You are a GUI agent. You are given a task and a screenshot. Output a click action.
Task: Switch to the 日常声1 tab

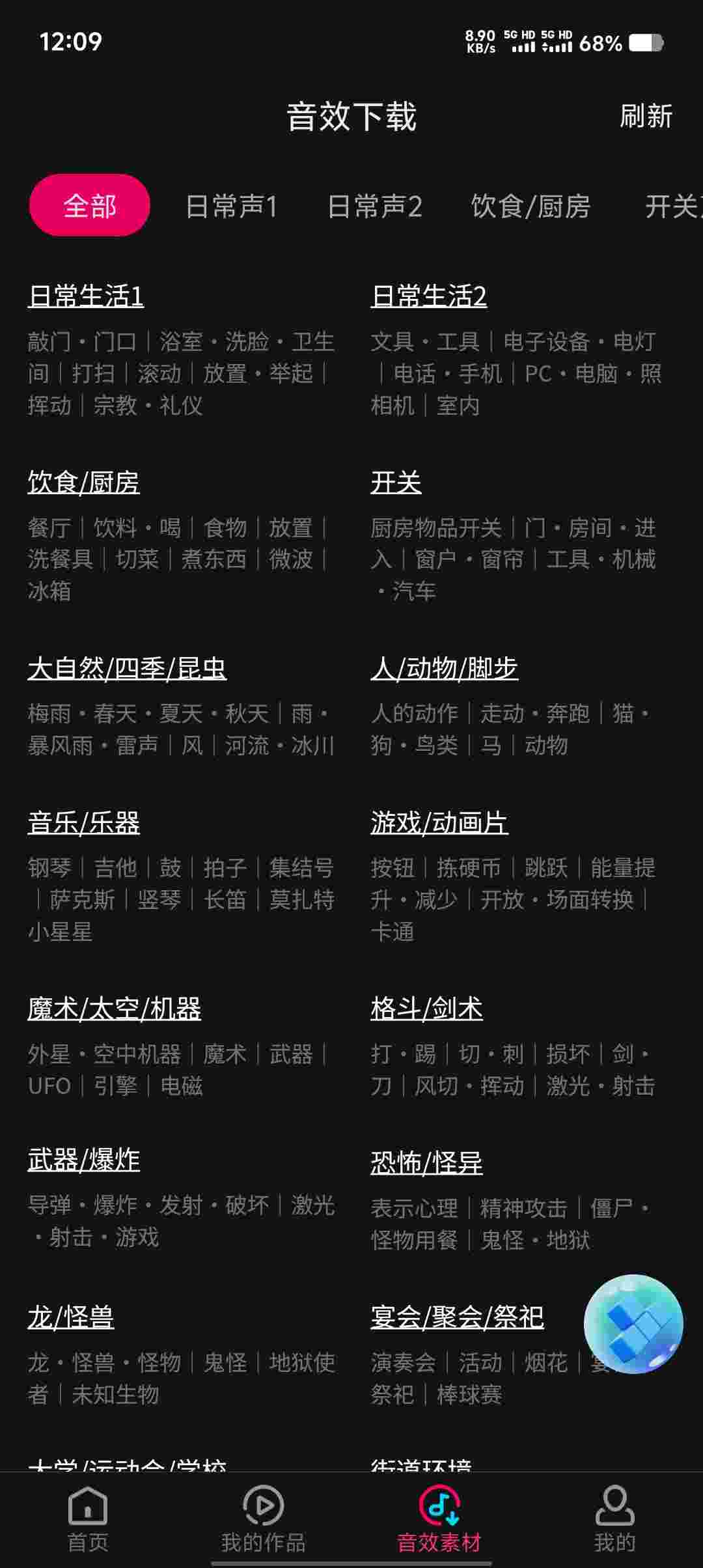click(x=232, y=206)
